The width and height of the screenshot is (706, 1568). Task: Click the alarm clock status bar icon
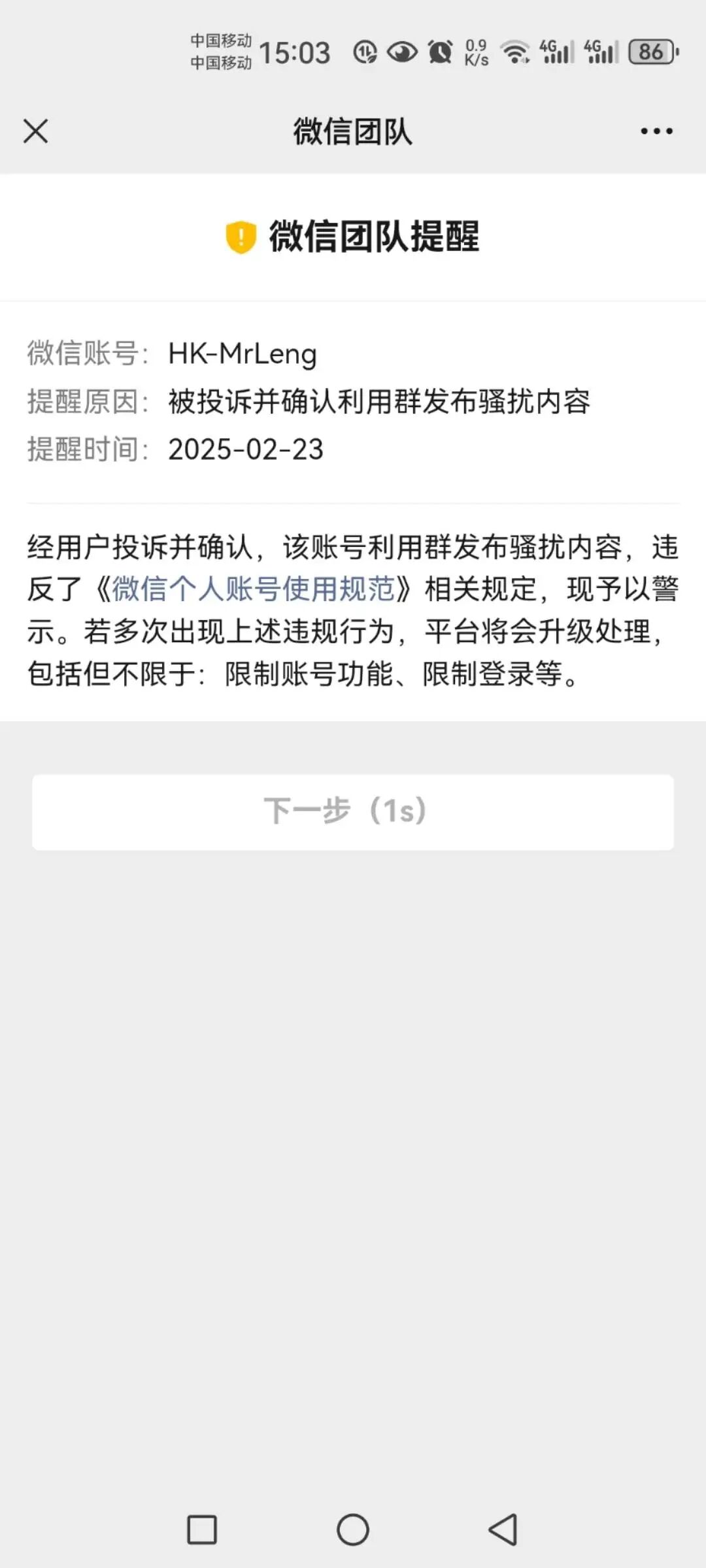coord(439,51)
